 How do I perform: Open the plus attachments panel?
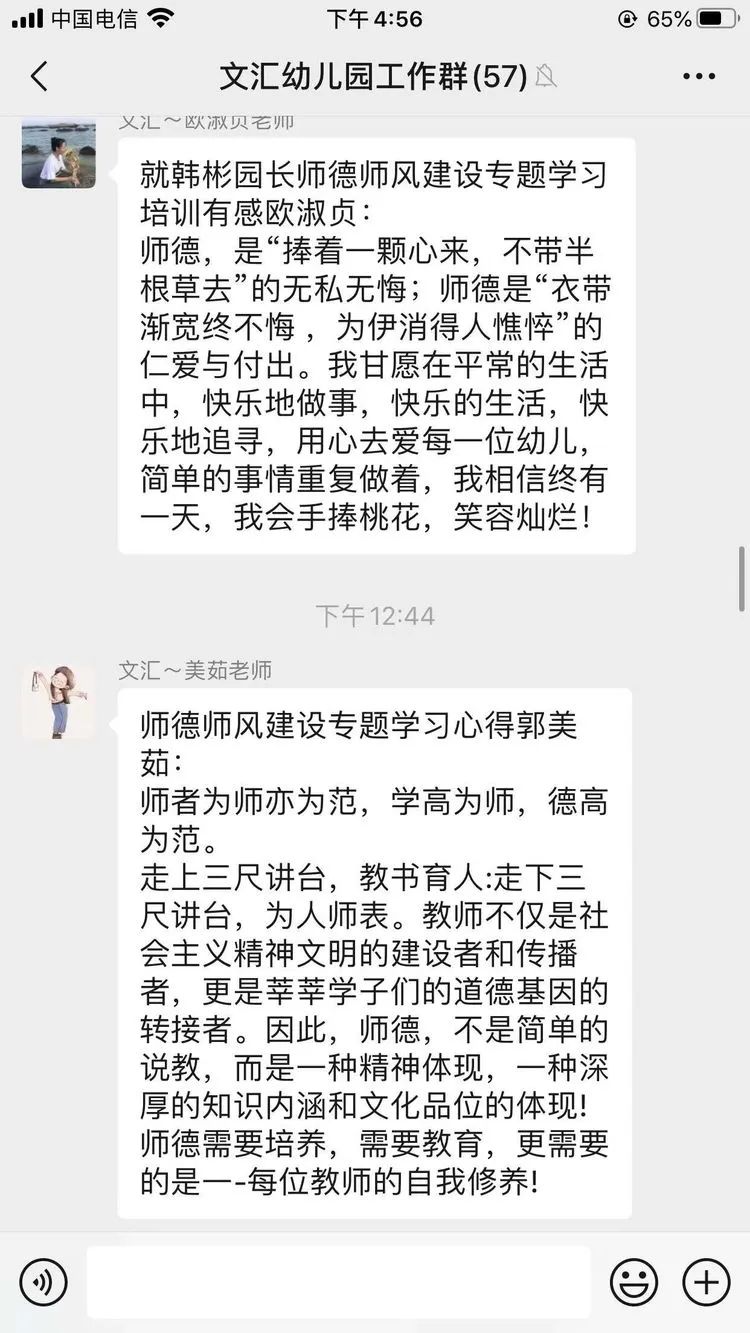pyautogui.click(x=706, y=1282)
